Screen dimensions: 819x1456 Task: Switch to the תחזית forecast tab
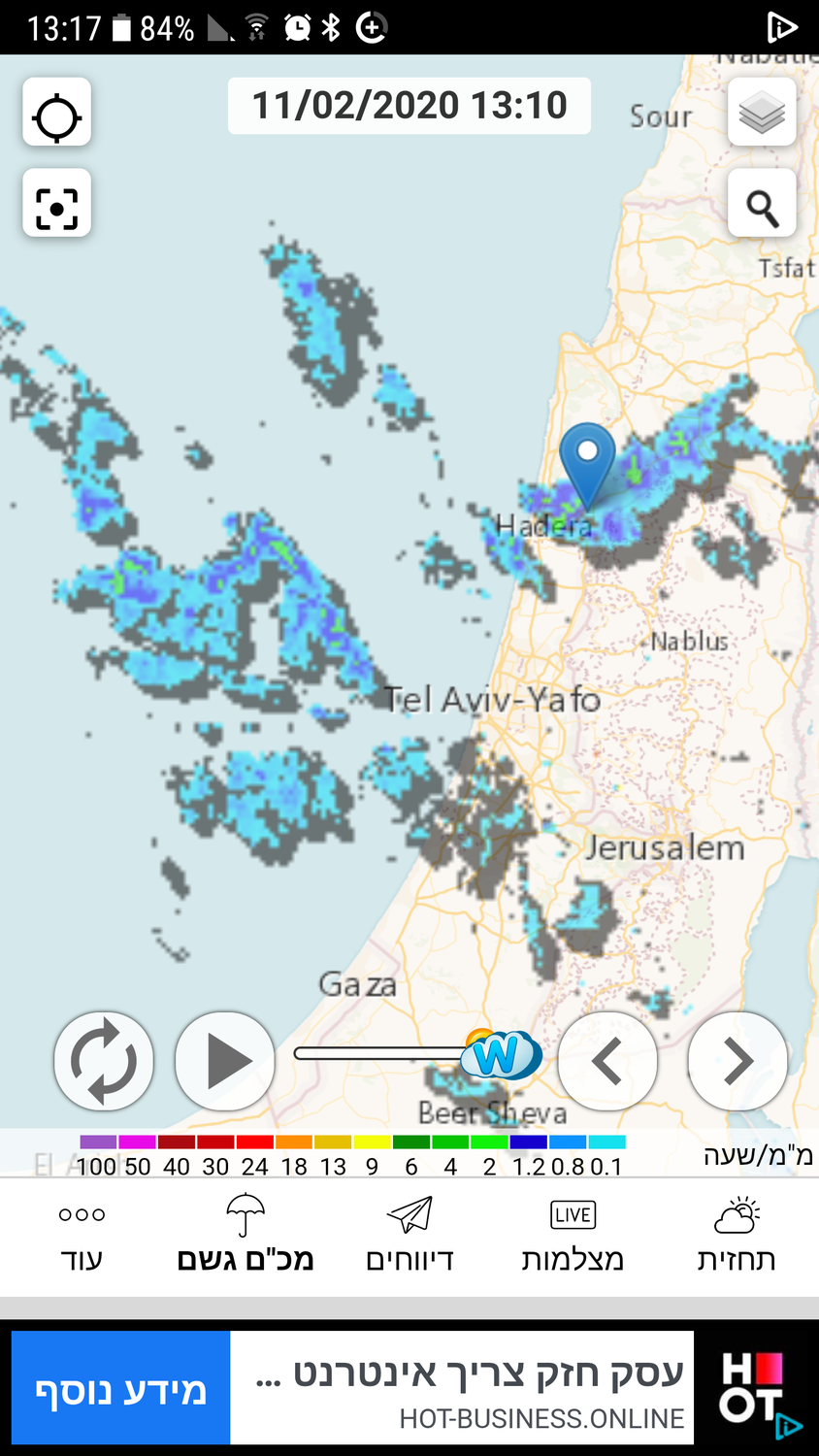(x=736, y=1235)
